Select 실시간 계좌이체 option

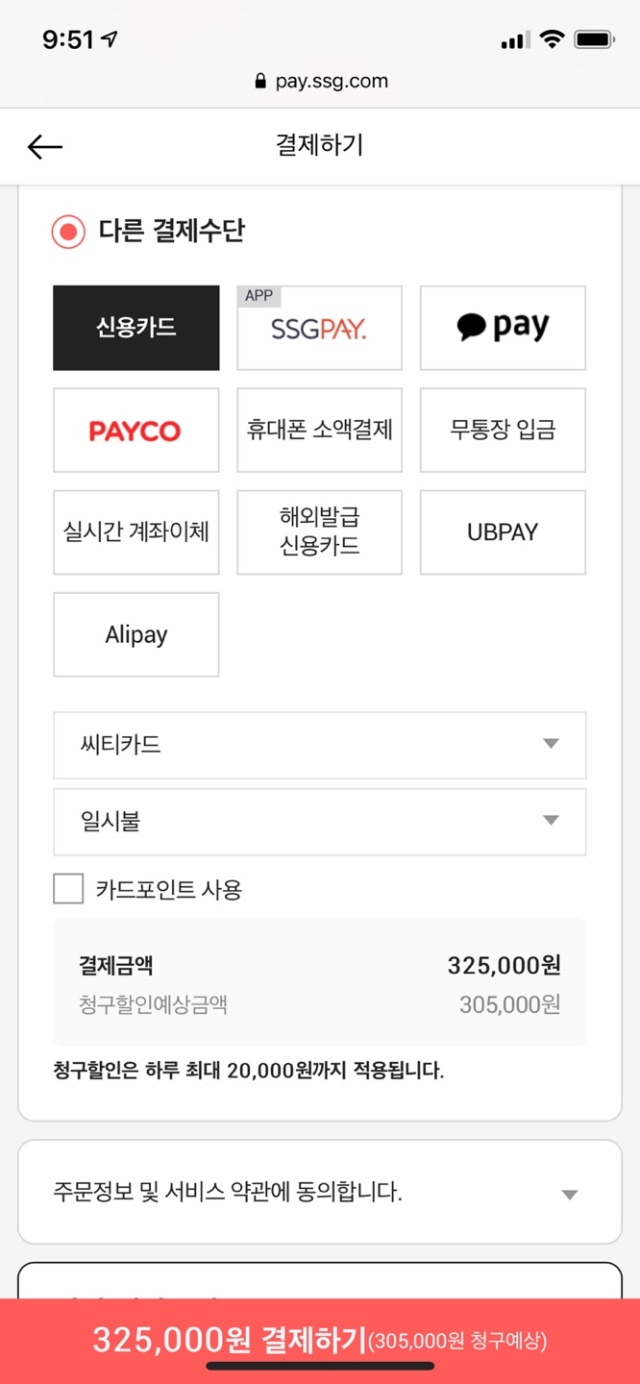(x=136, y=532)
